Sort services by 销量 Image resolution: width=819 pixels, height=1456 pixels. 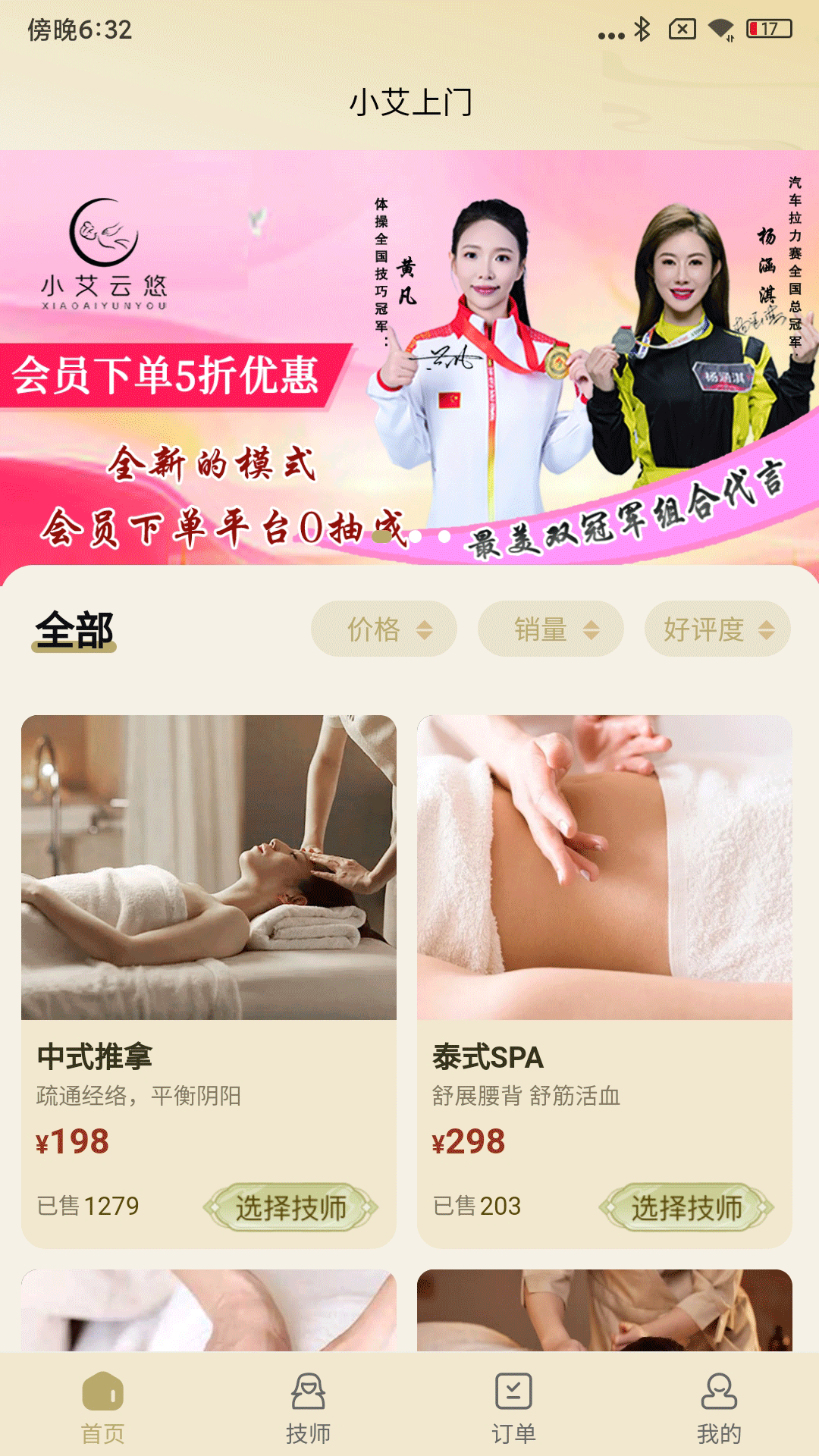[x=551, y=629]
